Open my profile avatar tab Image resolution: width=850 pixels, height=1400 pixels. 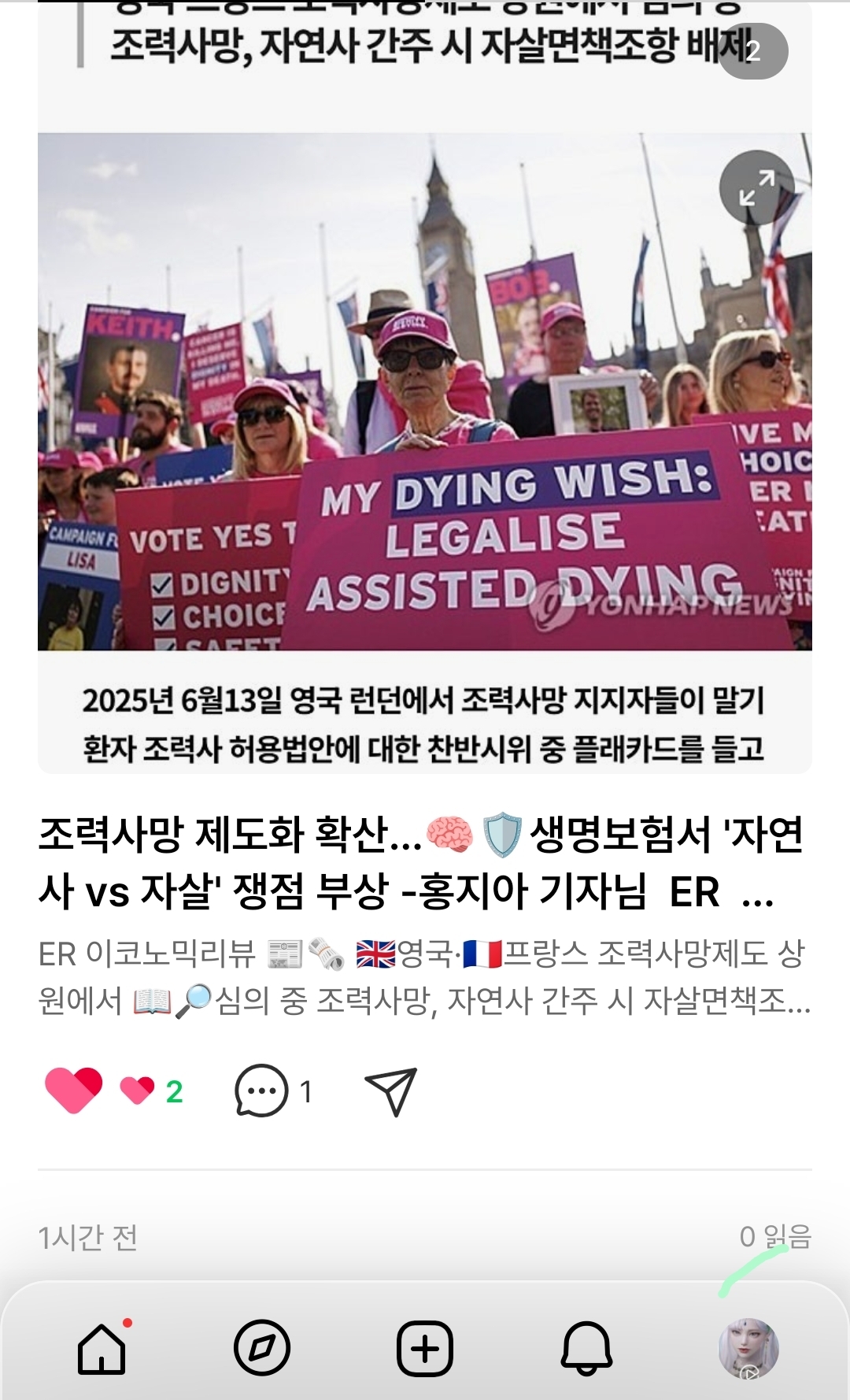748,1349
